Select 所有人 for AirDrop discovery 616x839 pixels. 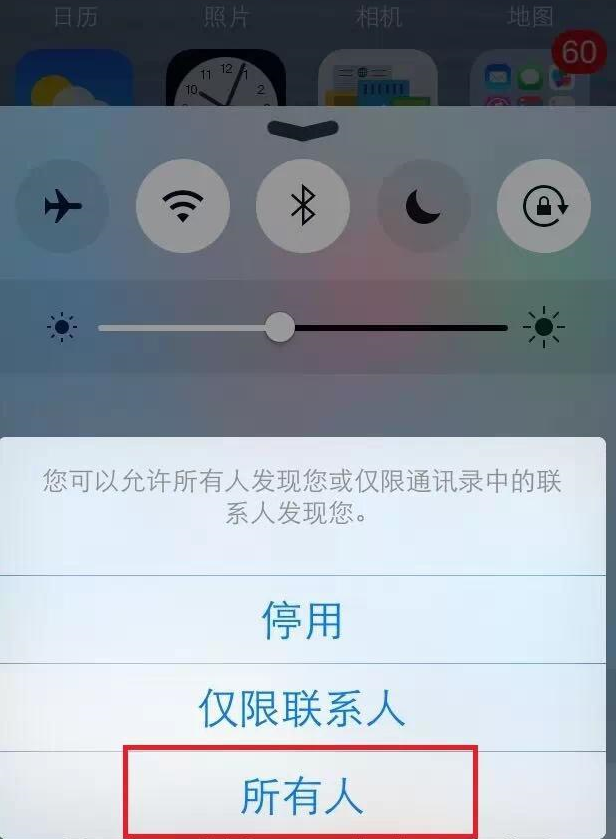[303, 795]
